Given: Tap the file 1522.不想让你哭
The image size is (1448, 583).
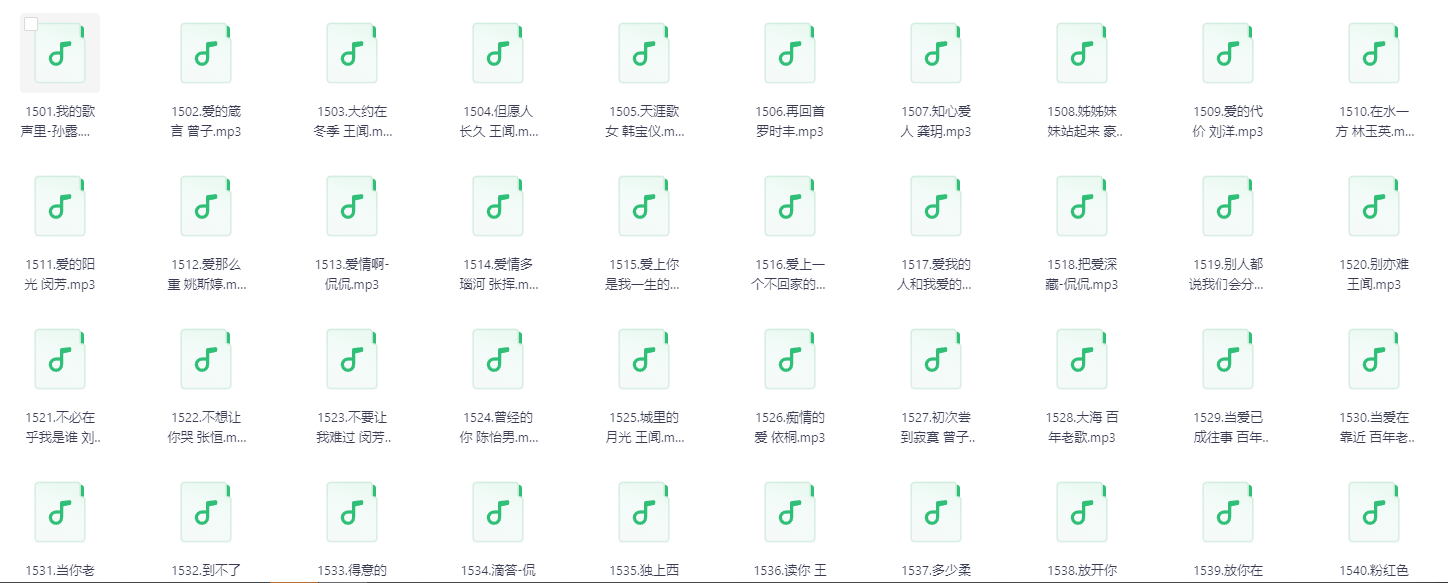Looking at the screenshot, I should [206, 359].
